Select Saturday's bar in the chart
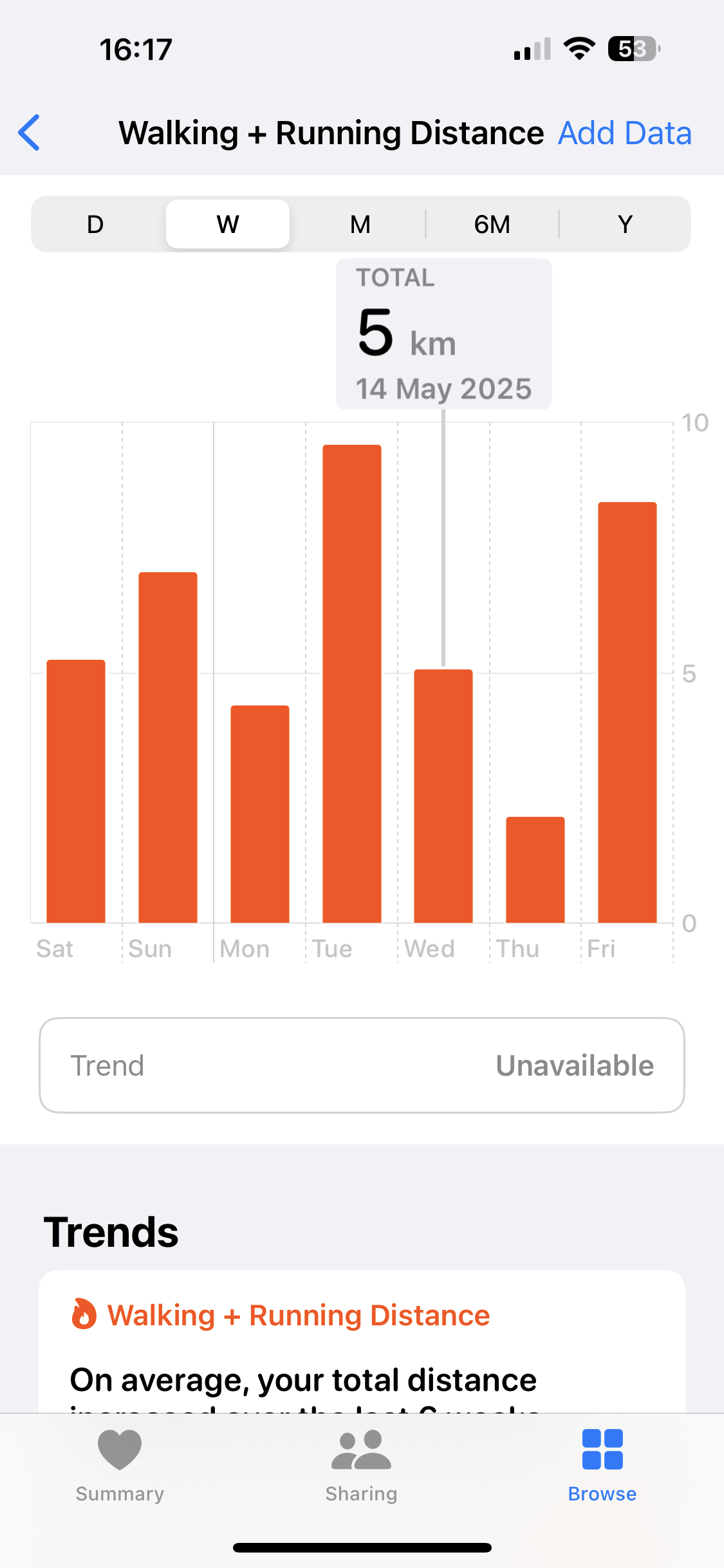 click(x=76, y=791)
